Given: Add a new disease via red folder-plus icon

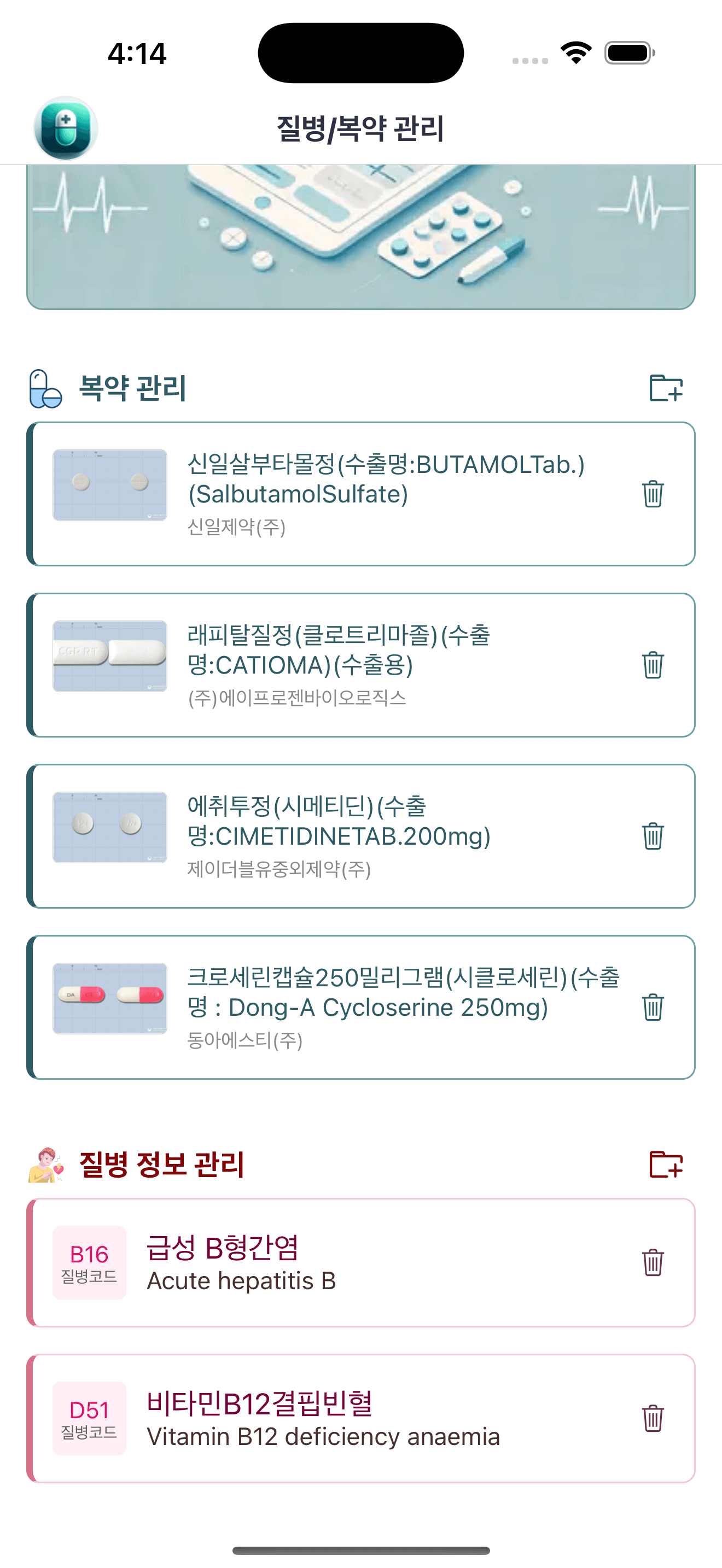Looking at the screenshot, I should tap(666, 1165).
